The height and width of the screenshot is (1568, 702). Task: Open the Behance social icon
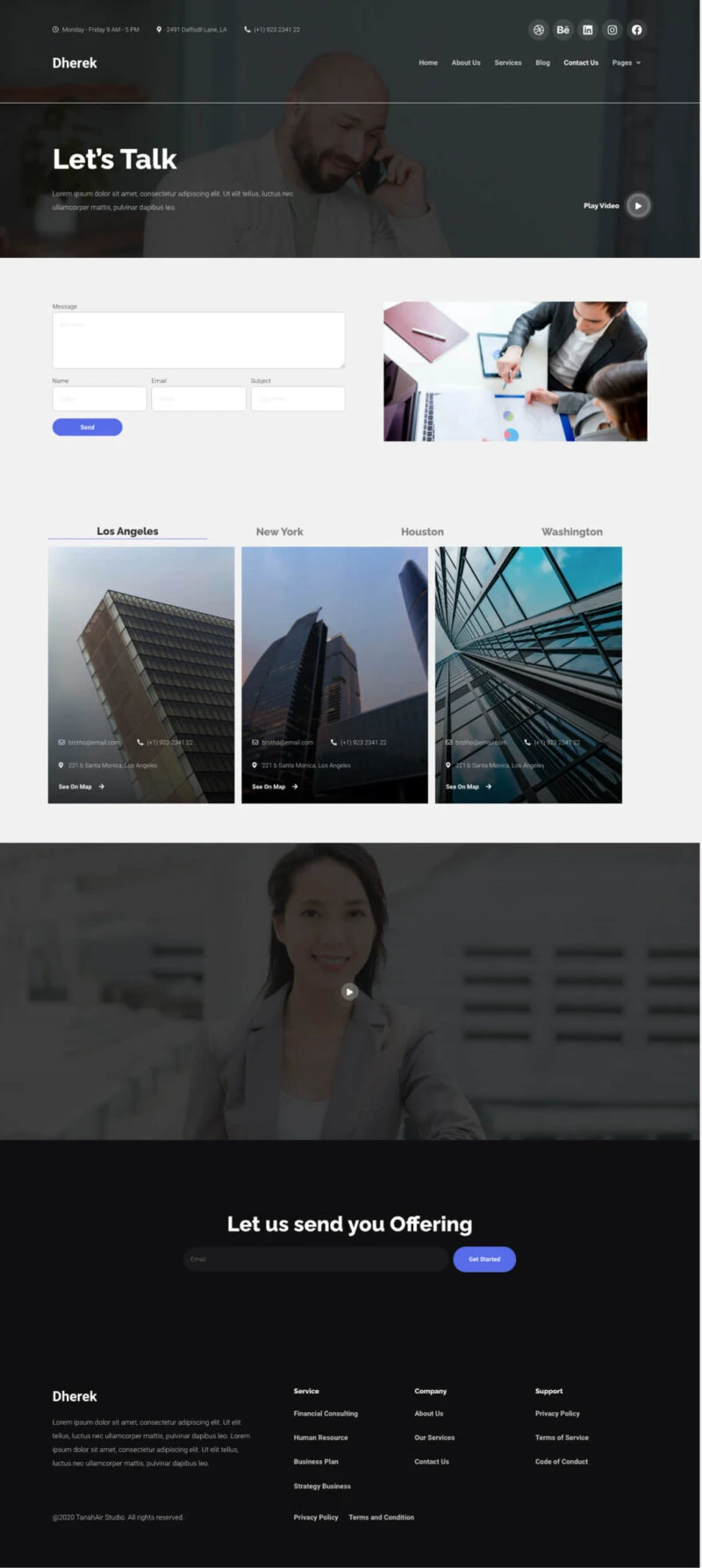[x=563, y=30]
